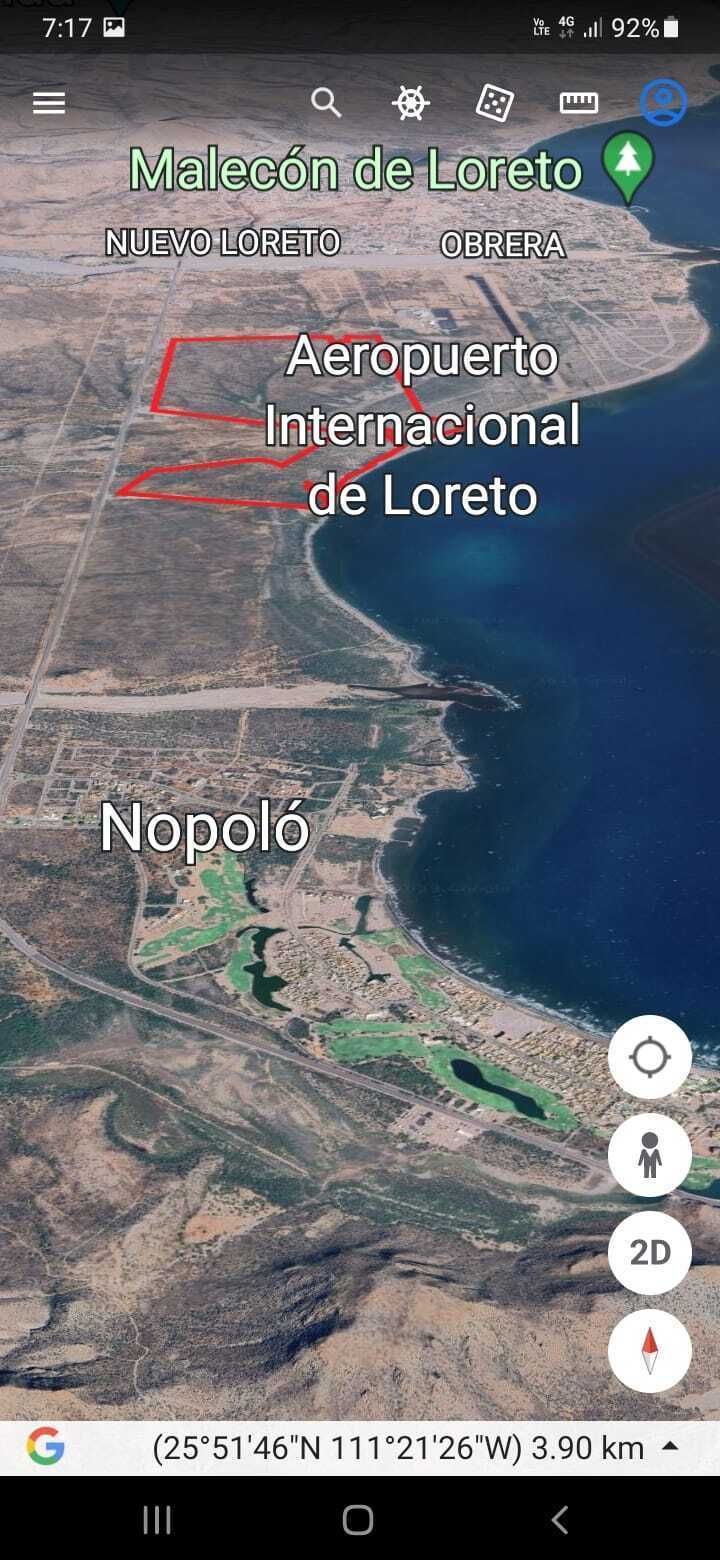The width and height of the screenshot is (720, 1560).
Task: Open the ruler measure tool
Action: click(x=578, y=103)
